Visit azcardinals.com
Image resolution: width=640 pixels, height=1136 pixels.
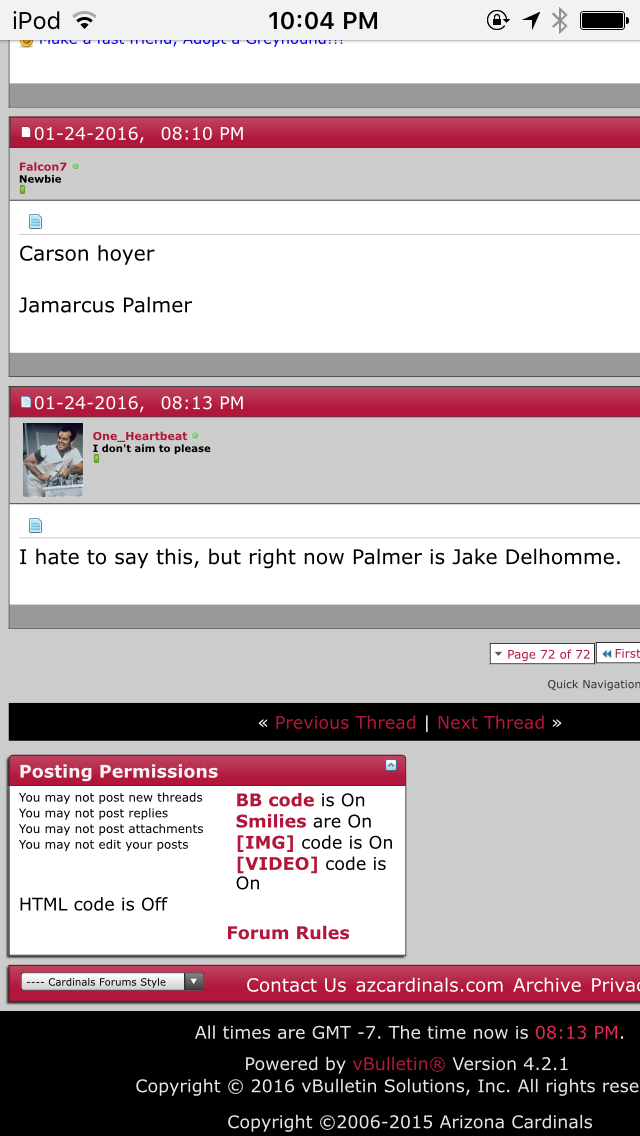tap(429, 985)
